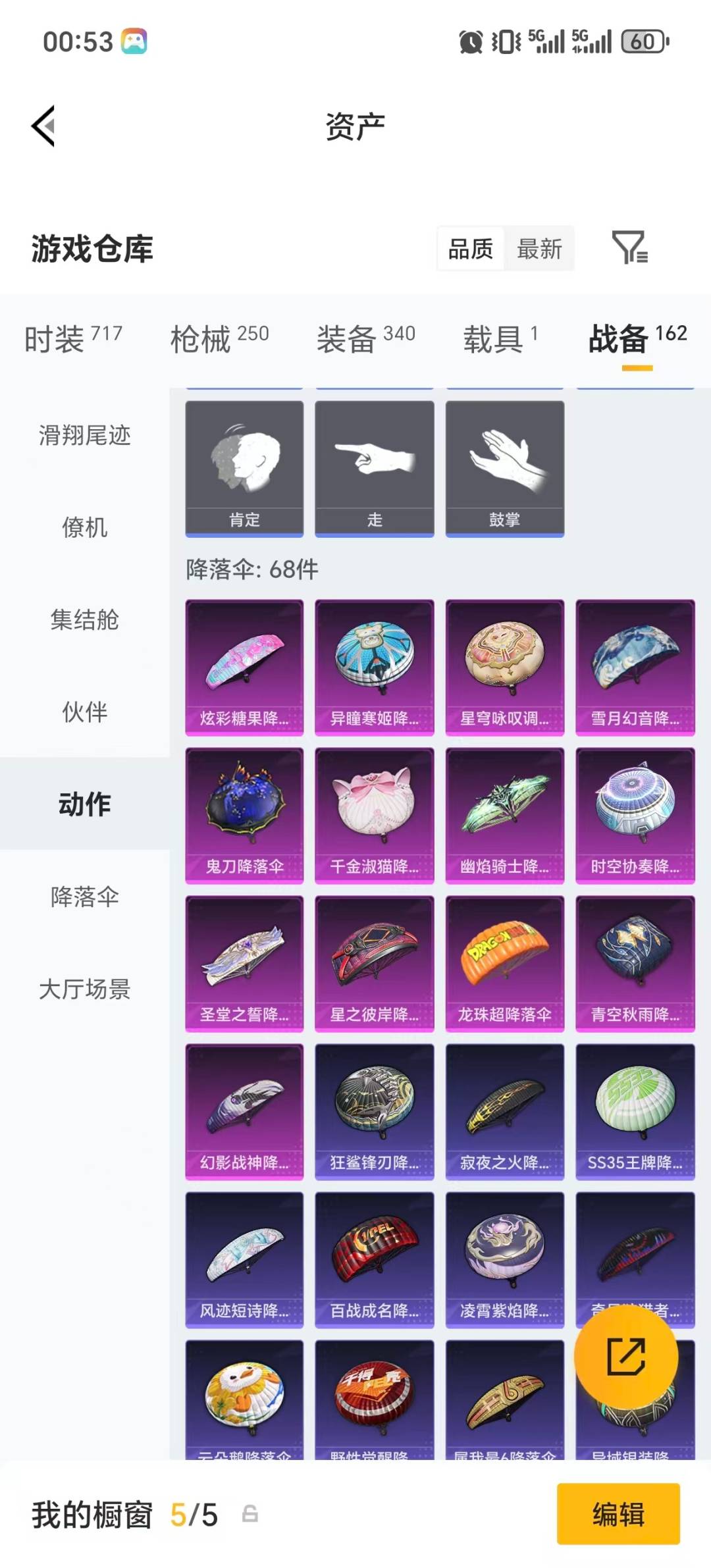Tap the battery indicator showing 60
Image resolution: width=711 pixels, height=1568 pixels.
point(643,42)
